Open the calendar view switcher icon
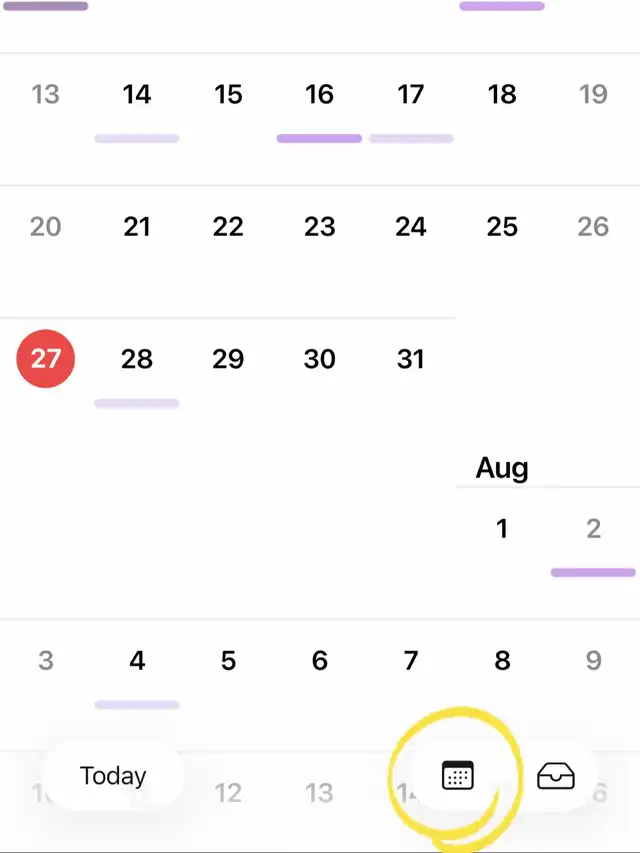 [458, 775]
